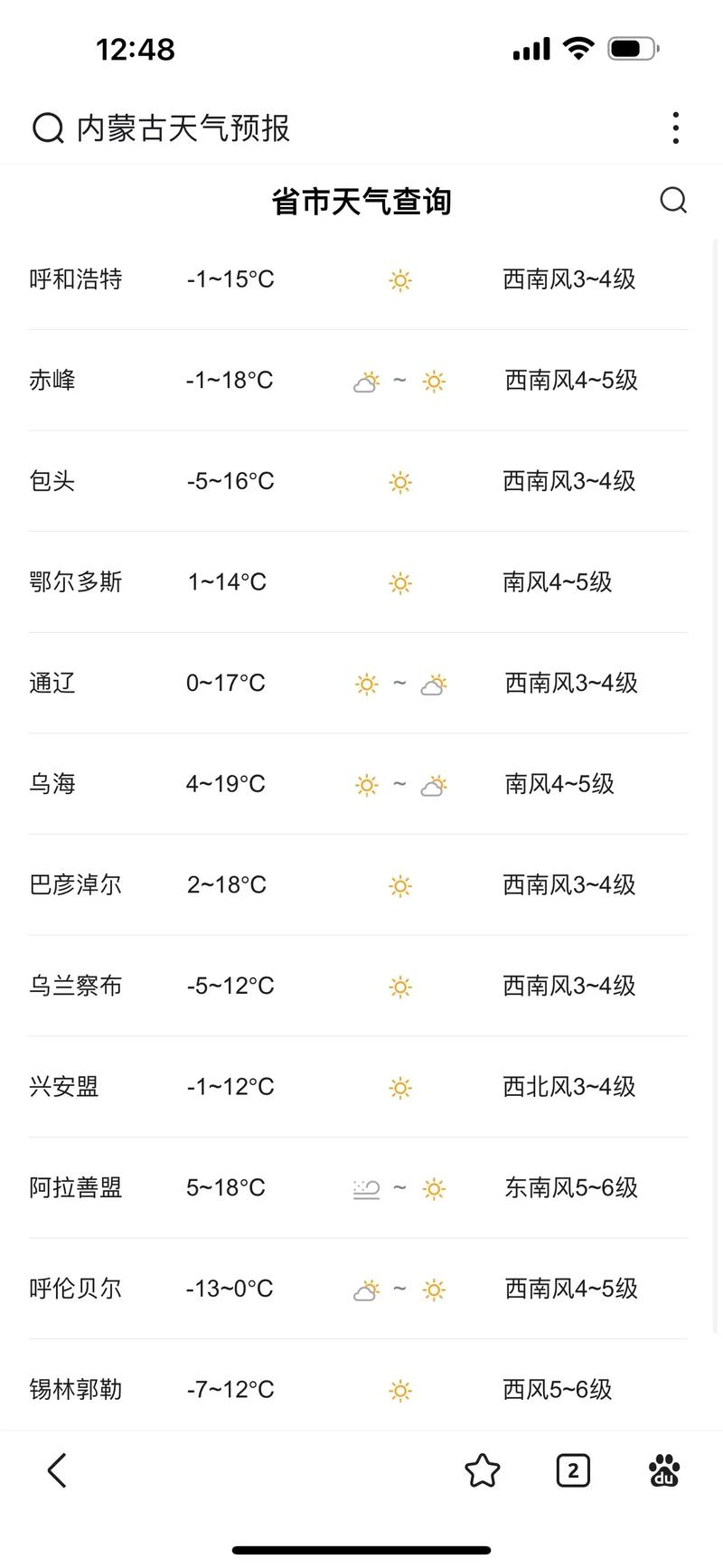
Task: Favorite this page using the star icon
Action: point(483,1470)
